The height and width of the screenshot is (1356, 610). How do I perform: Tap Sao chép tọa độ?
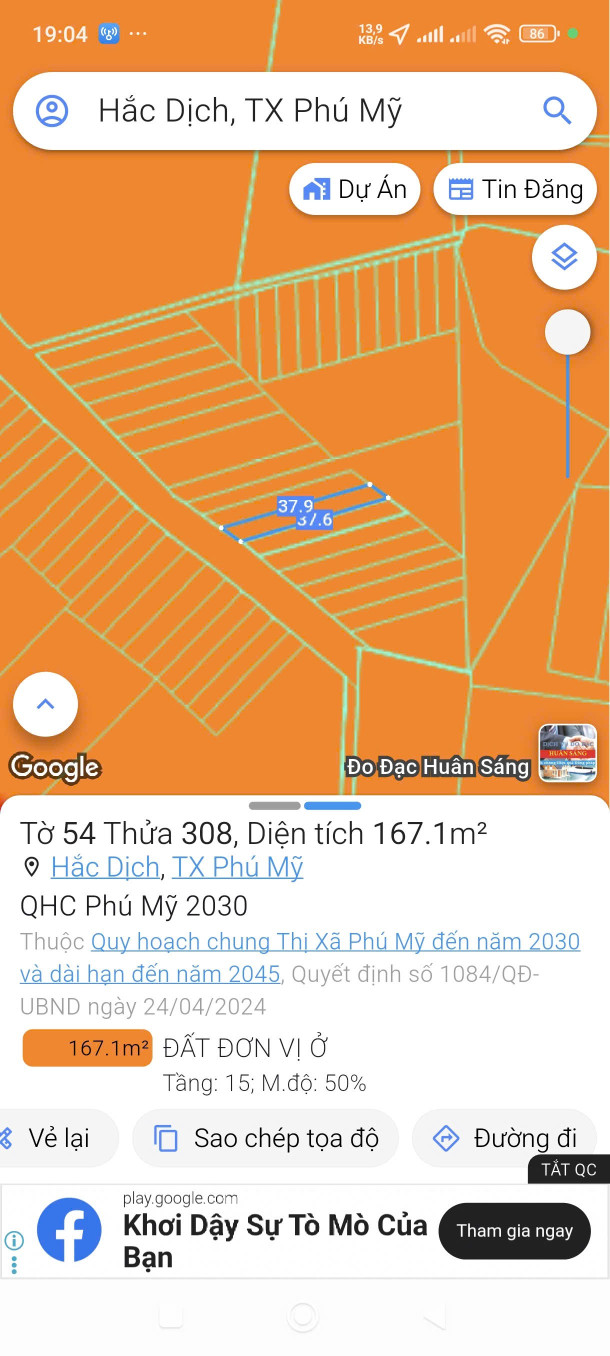(266, 1138)
